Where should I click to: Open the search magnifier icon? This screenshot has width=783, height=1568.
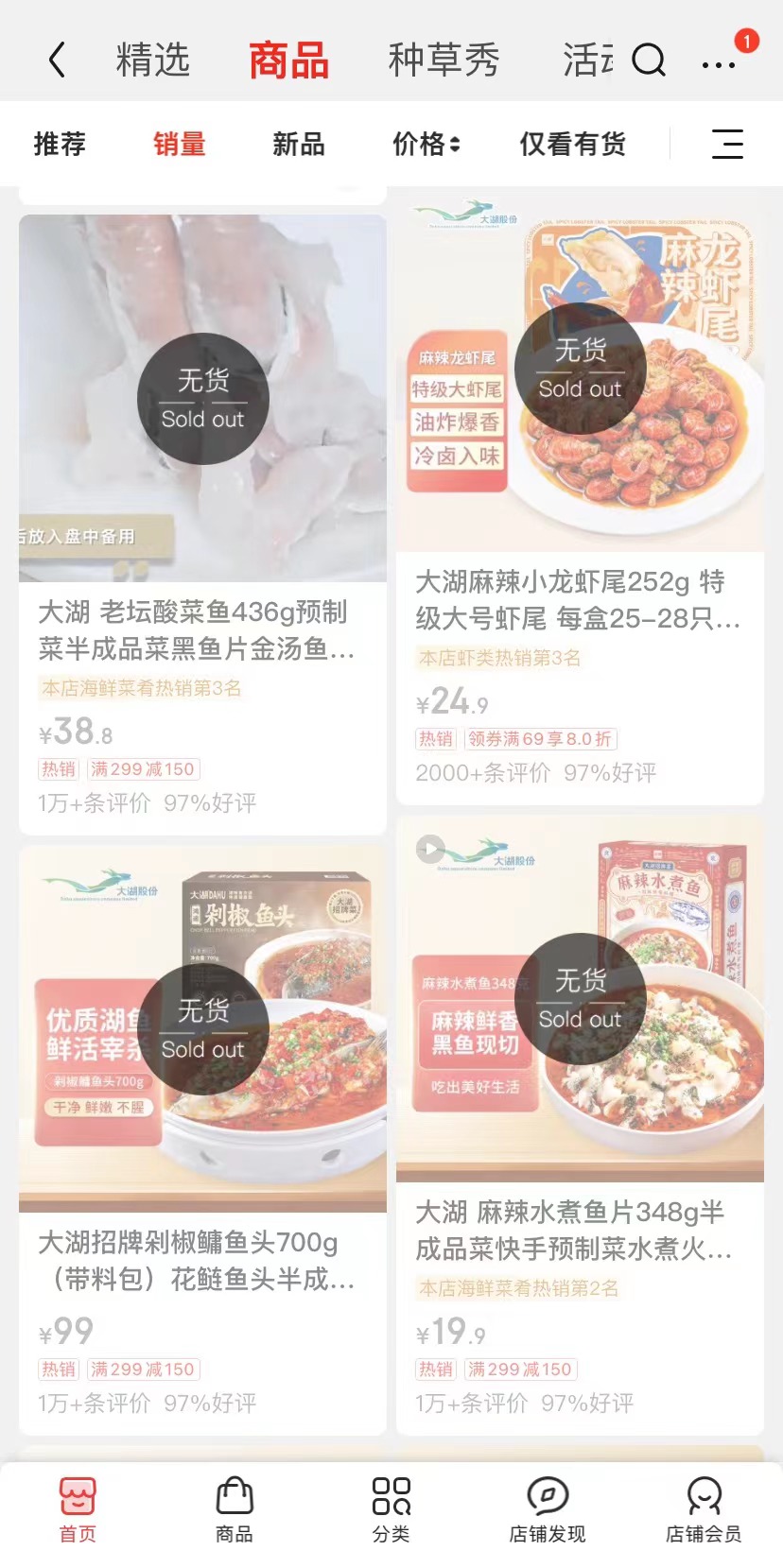coord(649,60)
